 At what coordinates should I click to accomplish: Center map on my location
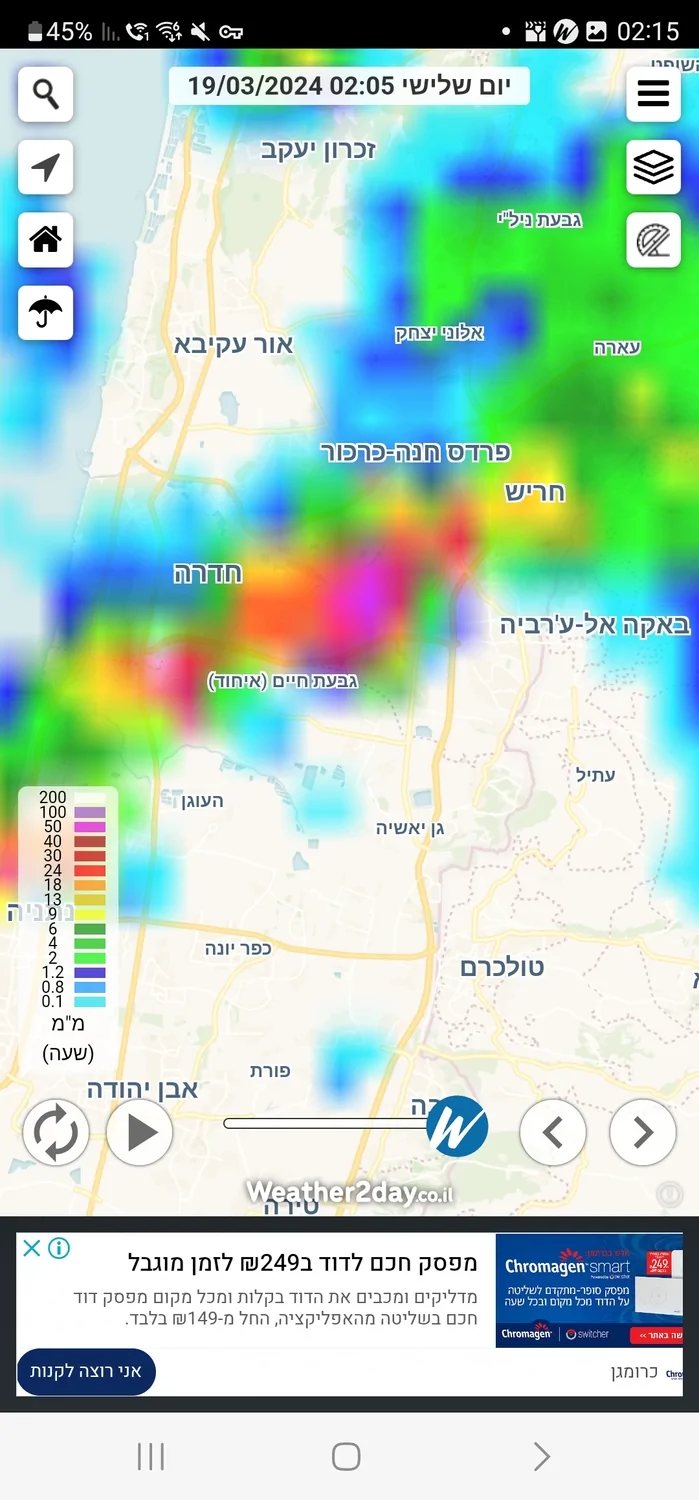pos(45,167)
